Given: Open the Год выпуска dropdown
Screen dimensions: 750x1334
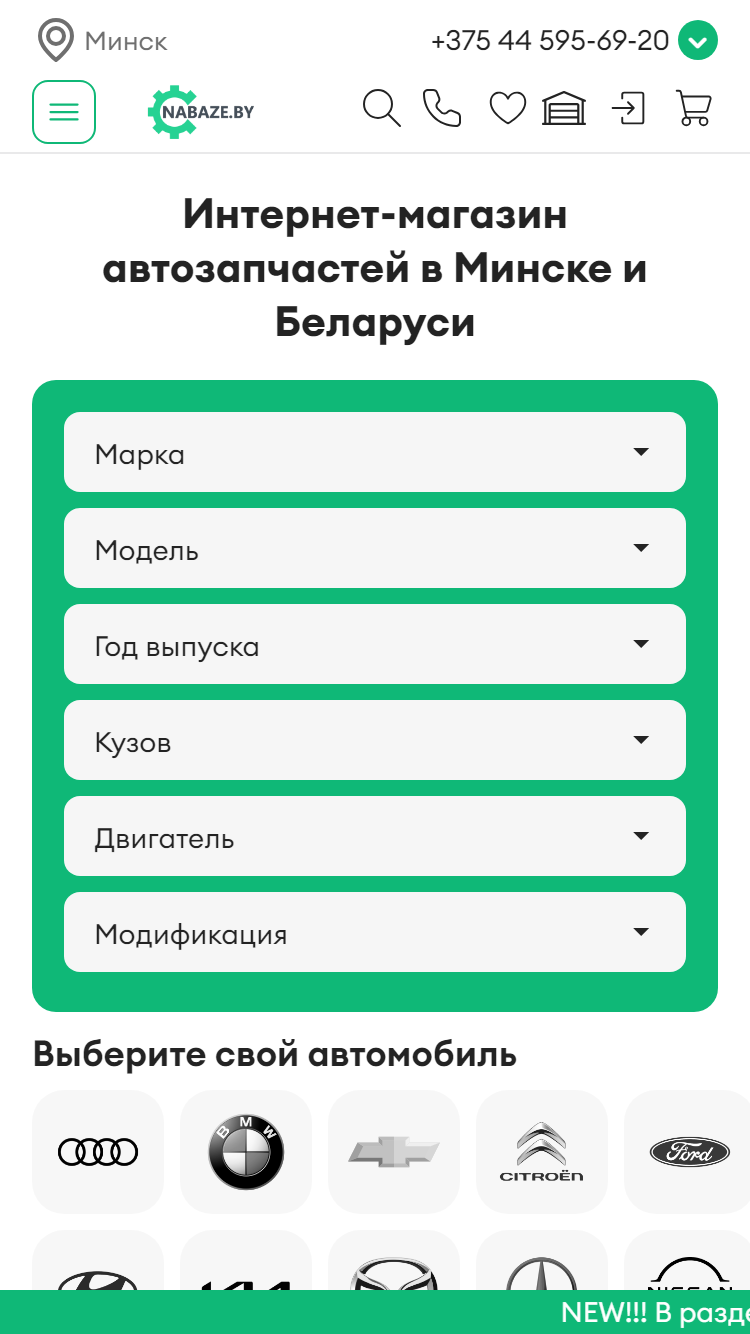Looking at the screenshot, I should coord(375,644).
